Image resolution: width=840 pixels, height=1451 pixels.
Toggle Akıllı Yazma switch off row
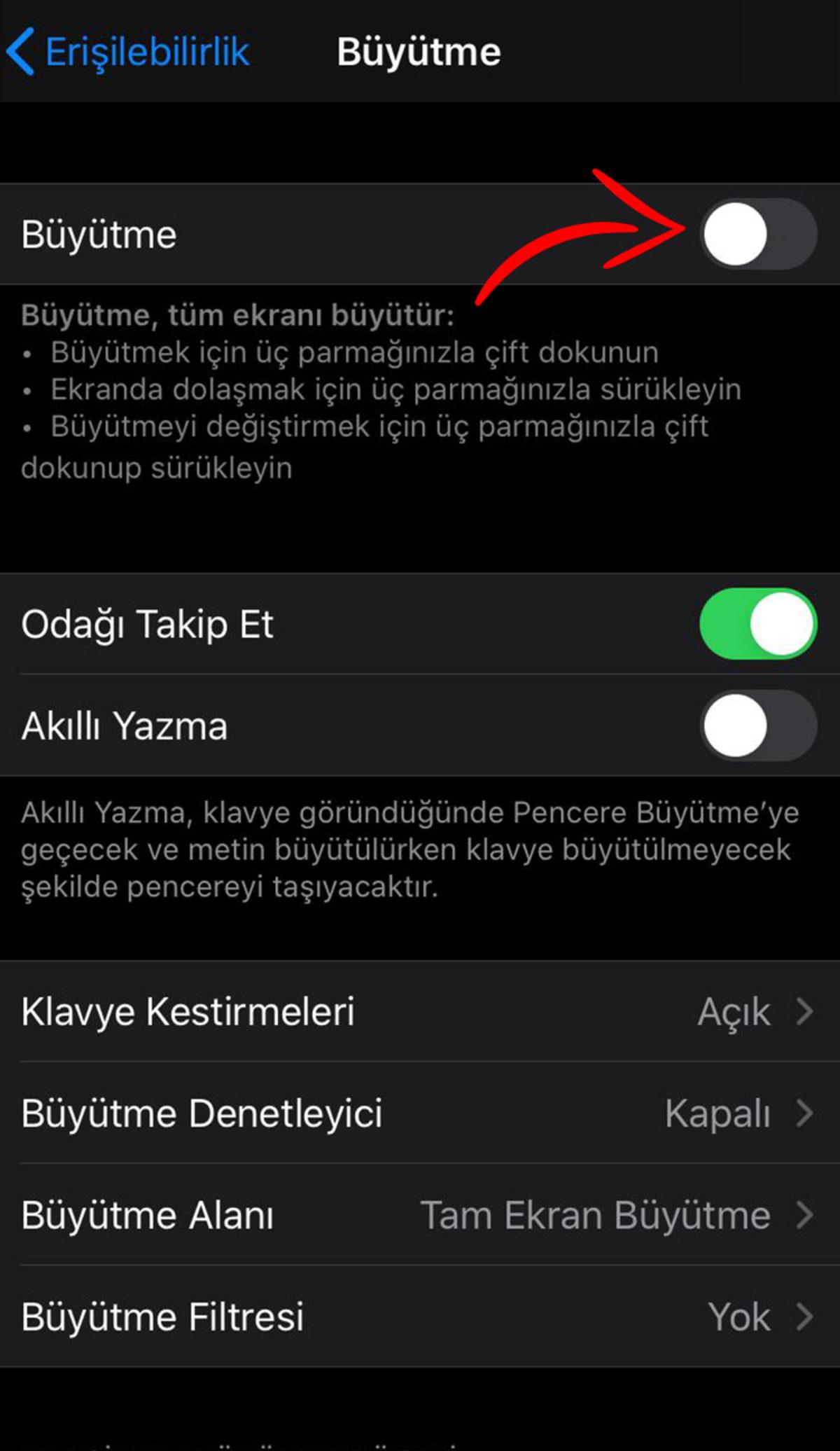[x=759, y=727]
